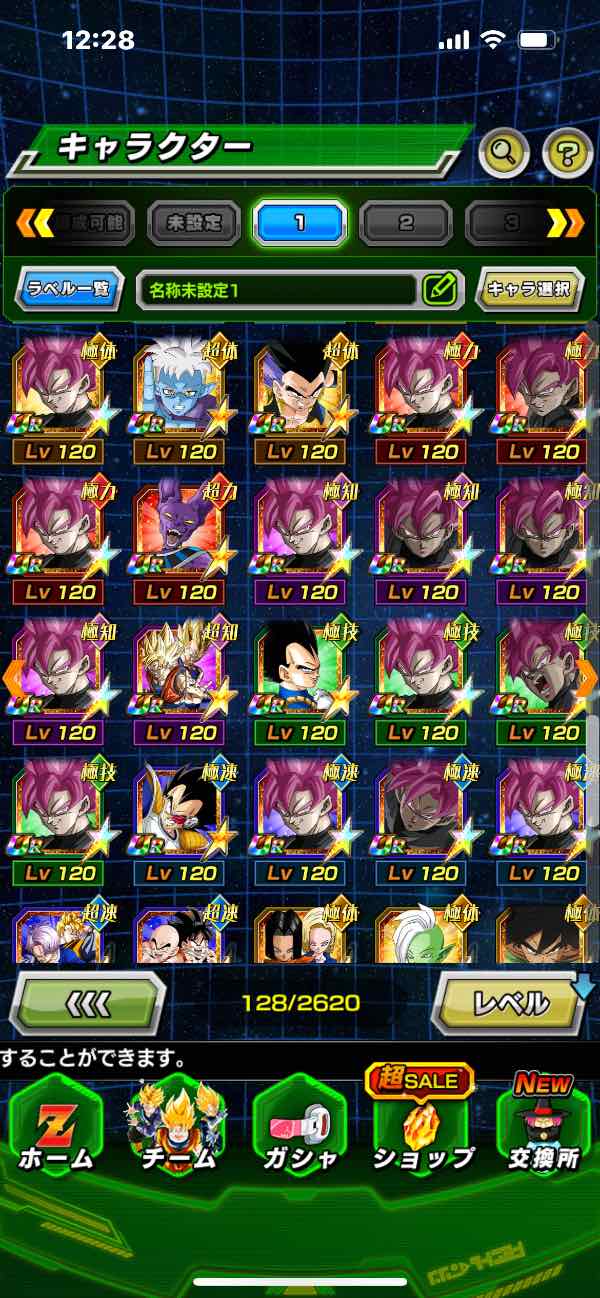The width and height of the screenshot is (600, 1298).
Task: Select the 未設定 tab
Action: click(194, 223)
